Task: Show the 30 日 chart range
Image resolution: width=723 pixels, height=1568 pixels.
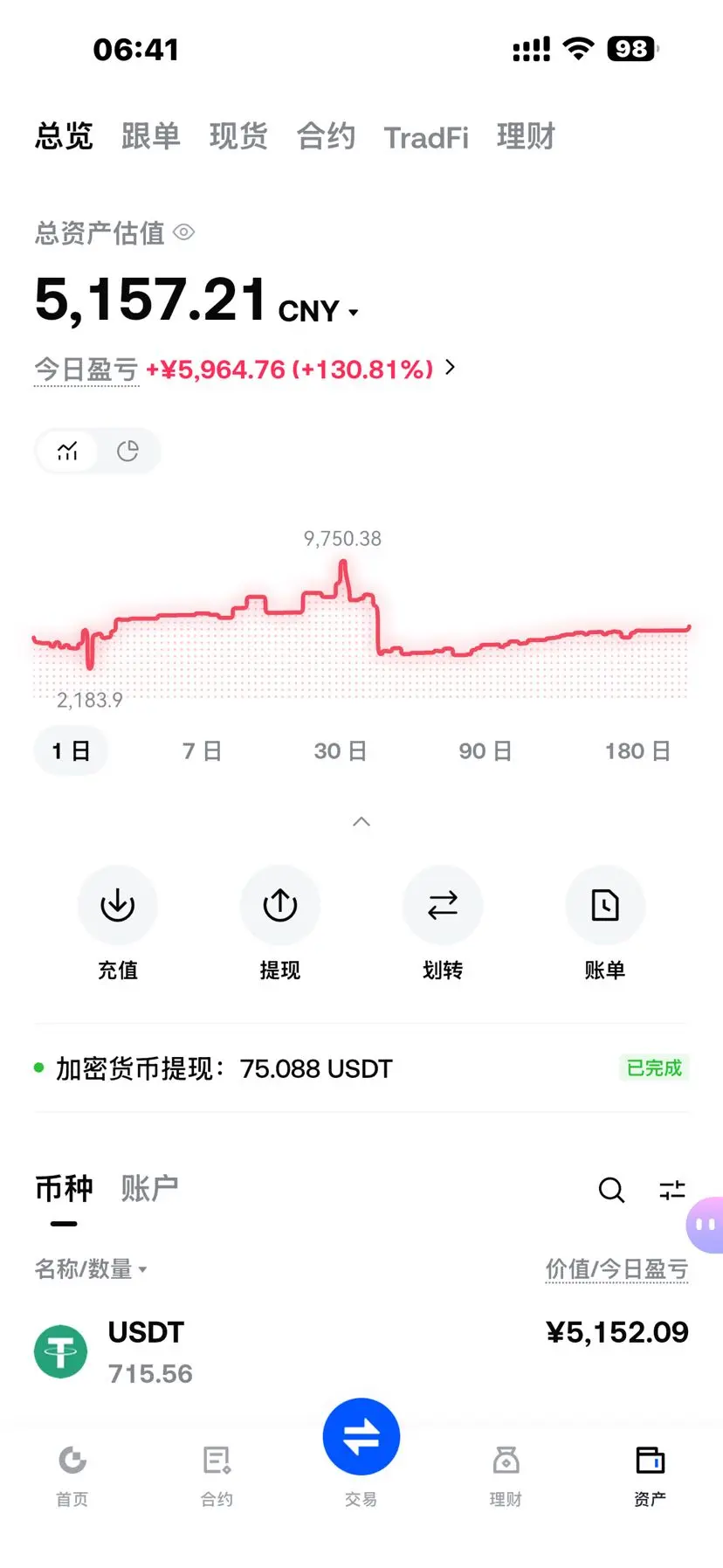Action: point(340,751)
